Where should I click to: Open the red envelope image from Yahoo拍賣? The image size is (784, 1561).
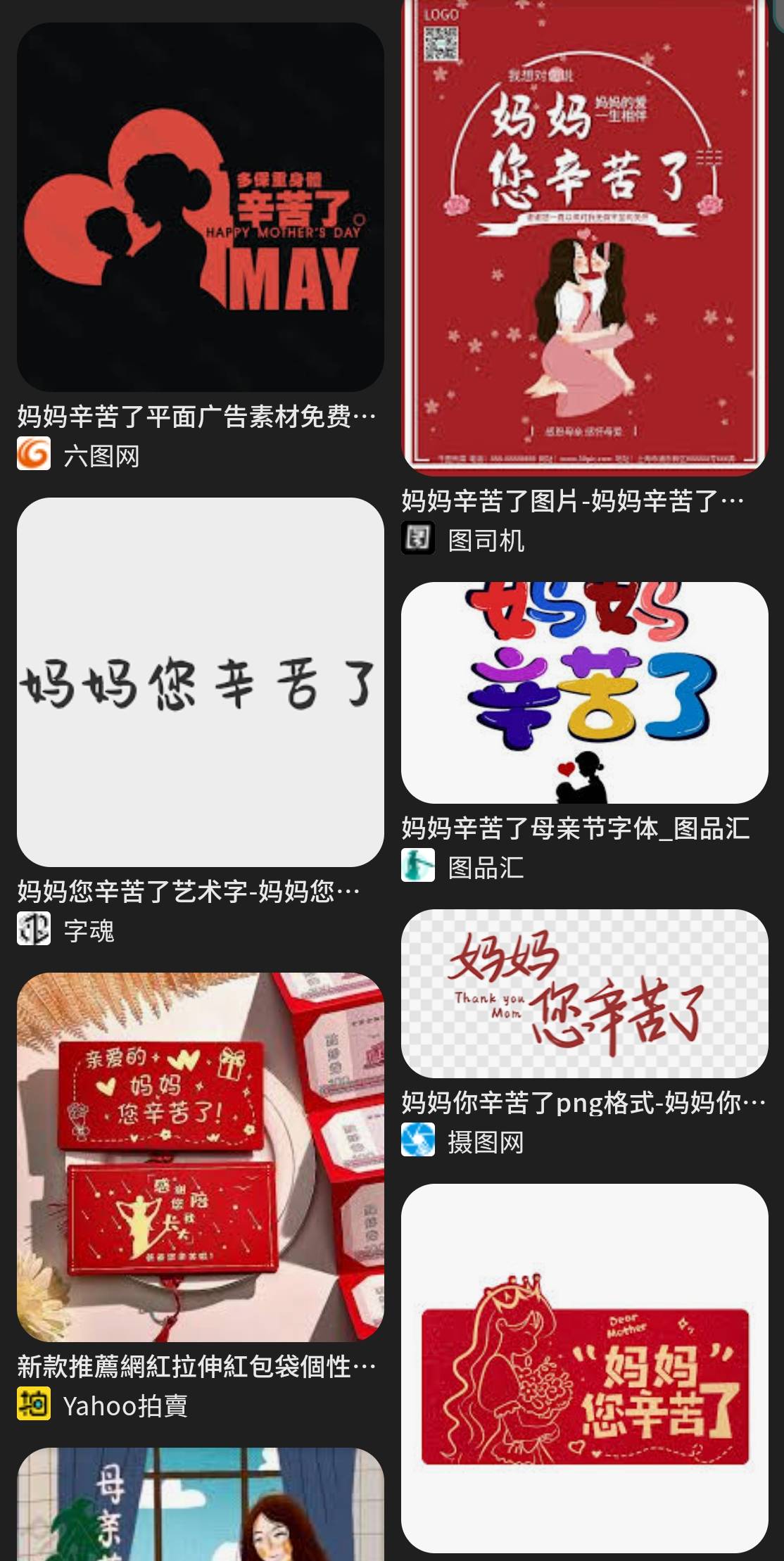(x=200, y=1156)
